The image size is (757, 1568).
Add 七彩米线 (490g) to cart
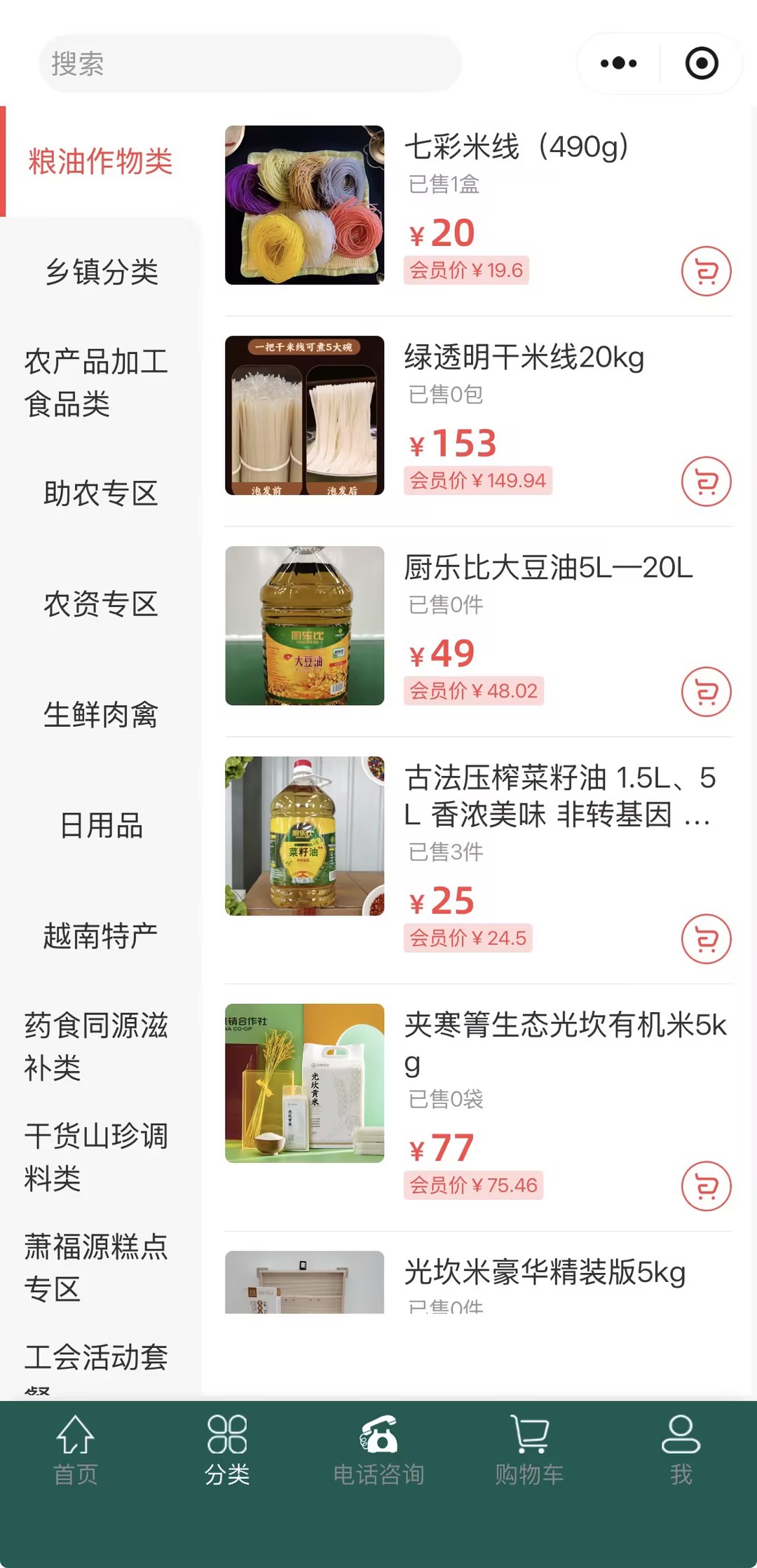tap(706, 271)
